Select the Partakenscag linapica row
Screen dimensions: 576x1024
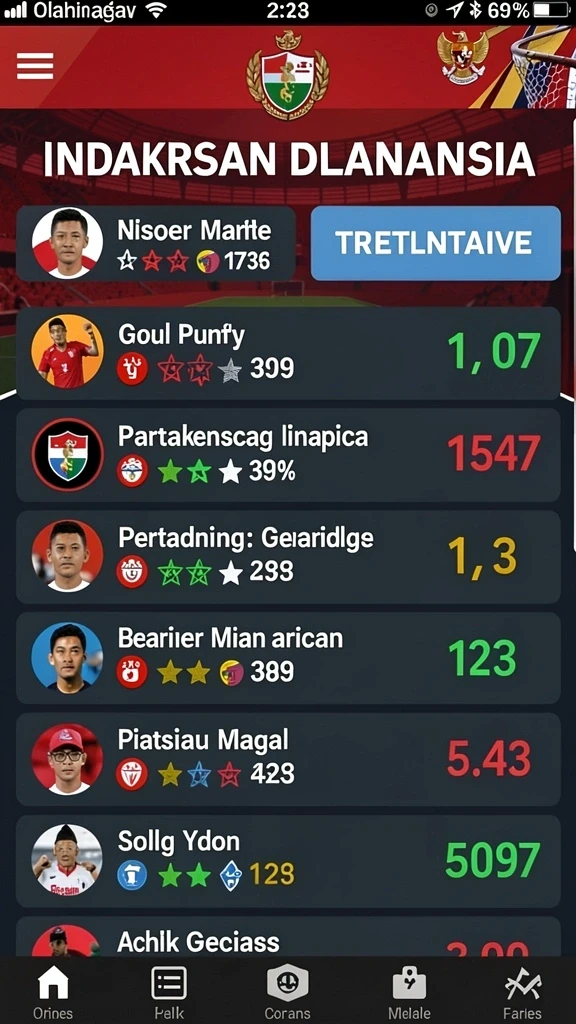click(288, 455)
